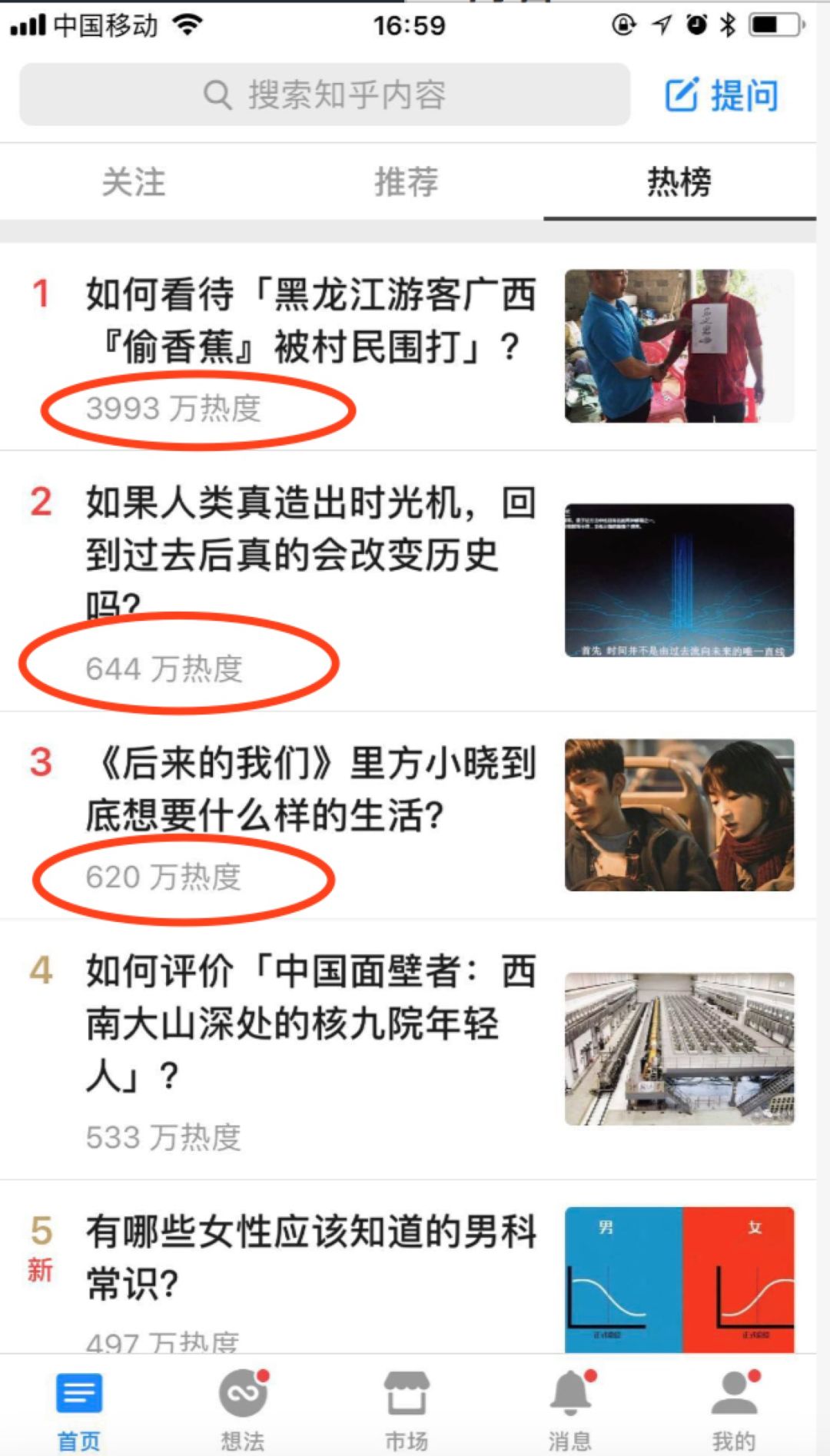Tap the 提问 button to ask a question

coord(721,95)
